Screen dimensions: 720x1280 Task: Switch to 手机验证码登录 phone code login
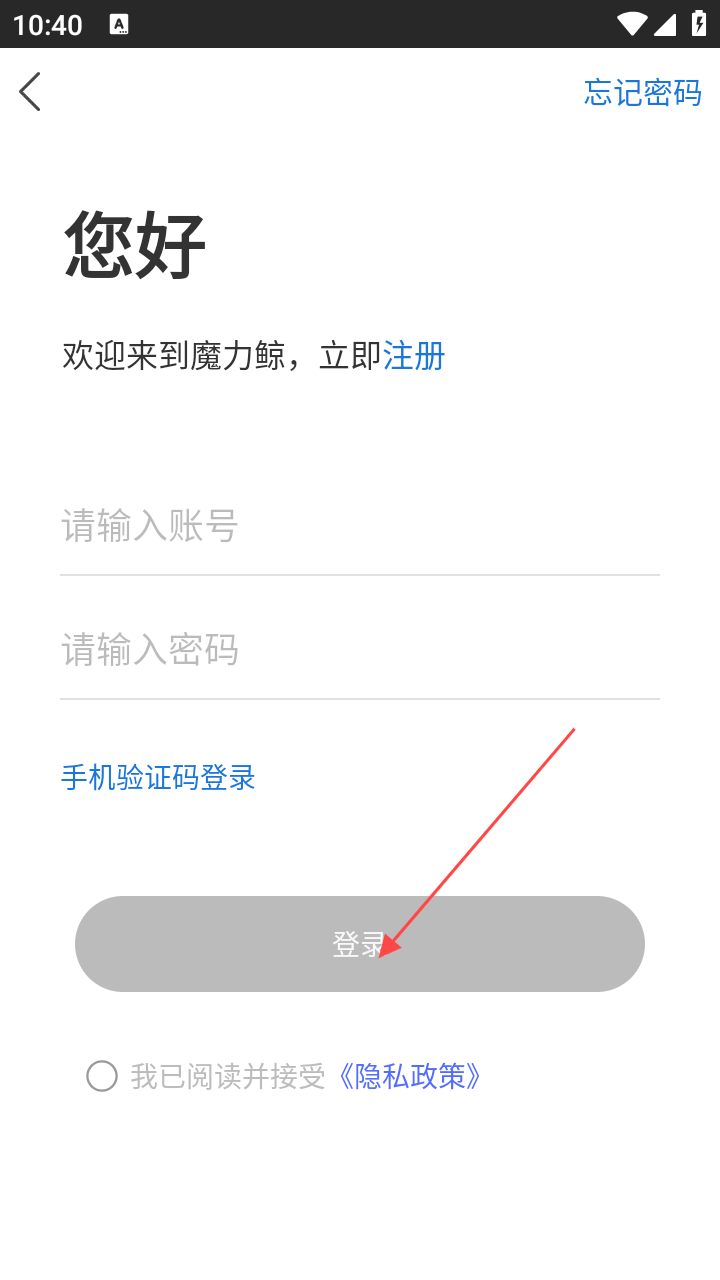pos(158,777)
